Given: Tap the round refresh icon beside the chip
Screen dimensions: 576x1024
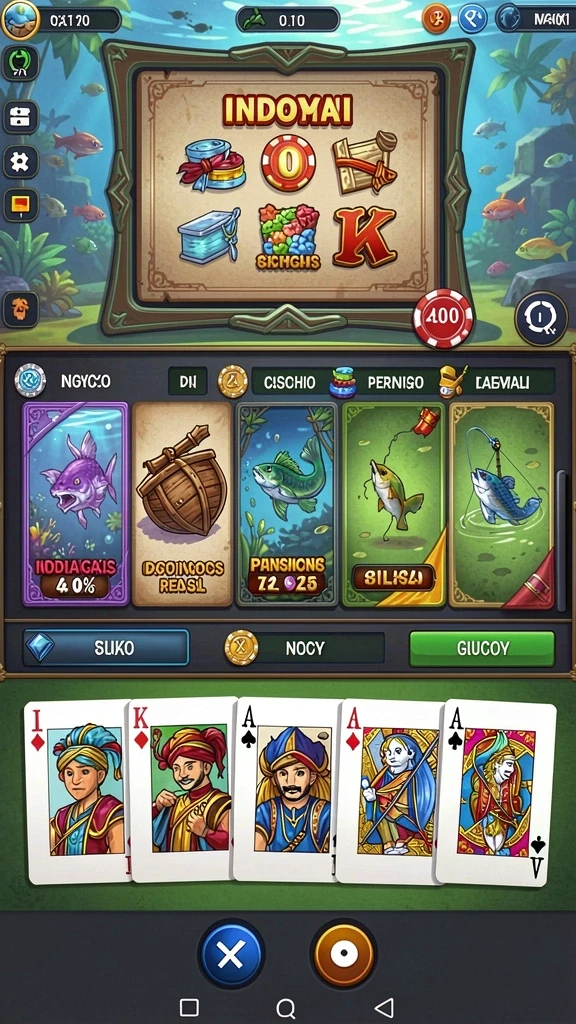Looking at the screenshot, I should click(541, 318).
